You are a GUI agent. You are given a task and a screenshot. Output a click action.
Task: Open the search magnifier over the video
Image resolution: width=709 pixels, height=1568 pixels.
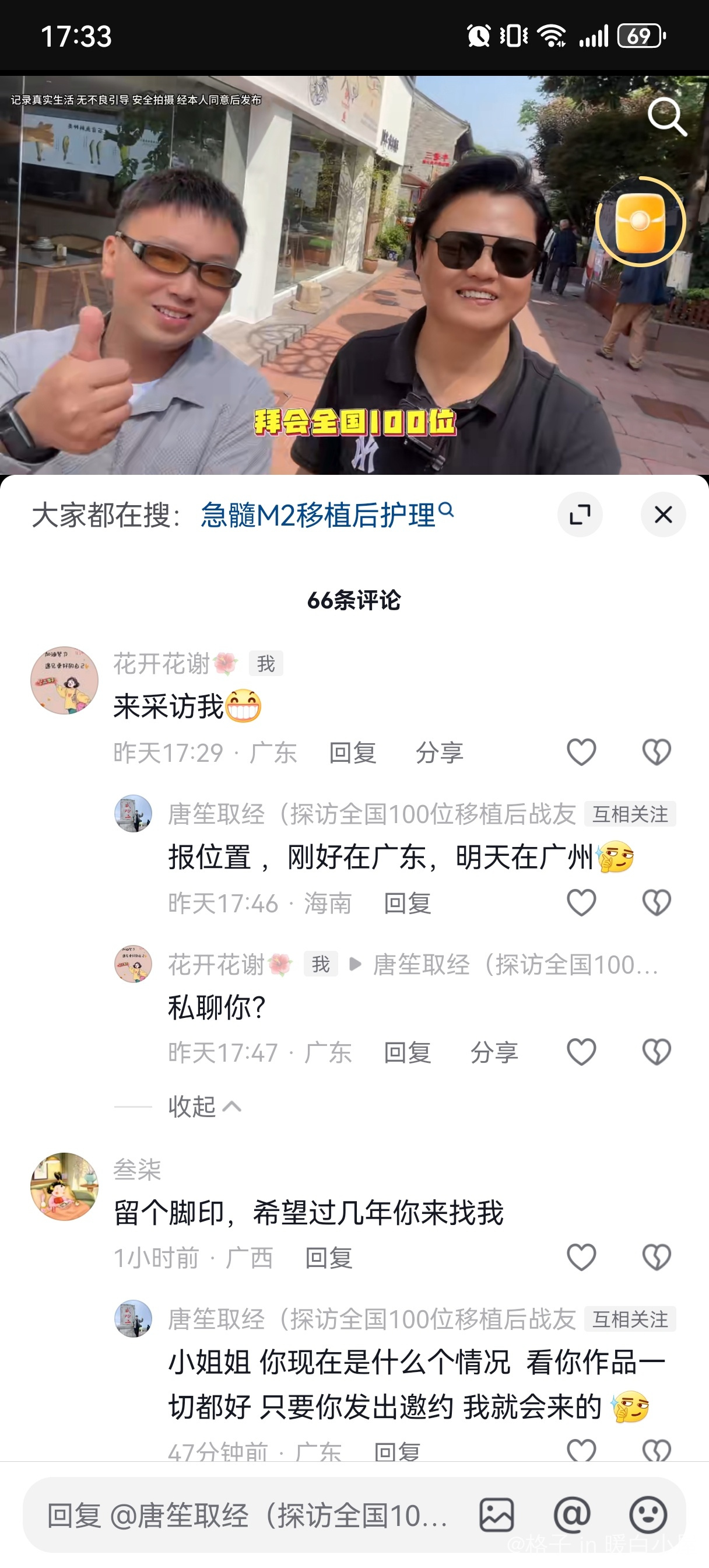pyautogui.click(x=667, y=116)
